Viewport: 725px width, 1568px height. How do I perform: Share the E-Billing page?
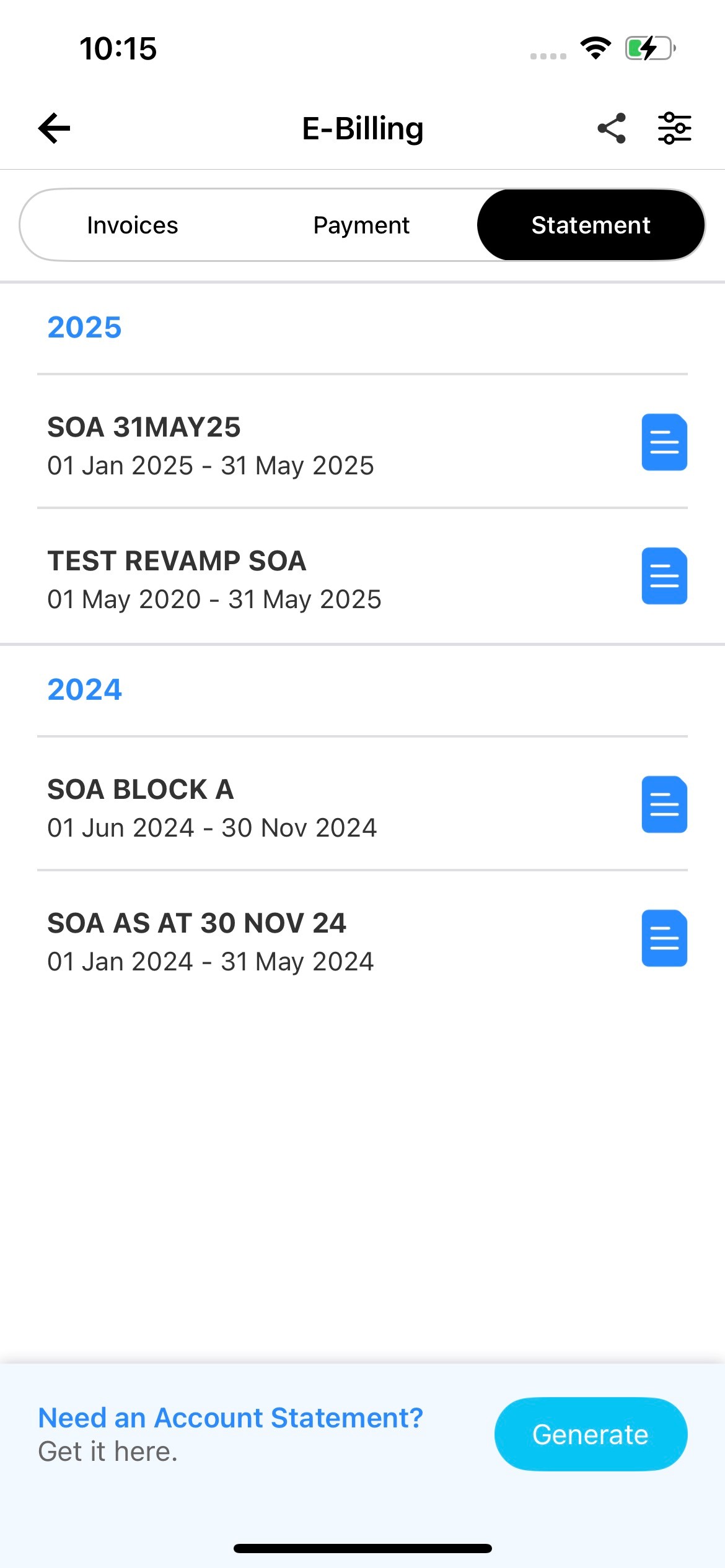[x=612, y=128]
